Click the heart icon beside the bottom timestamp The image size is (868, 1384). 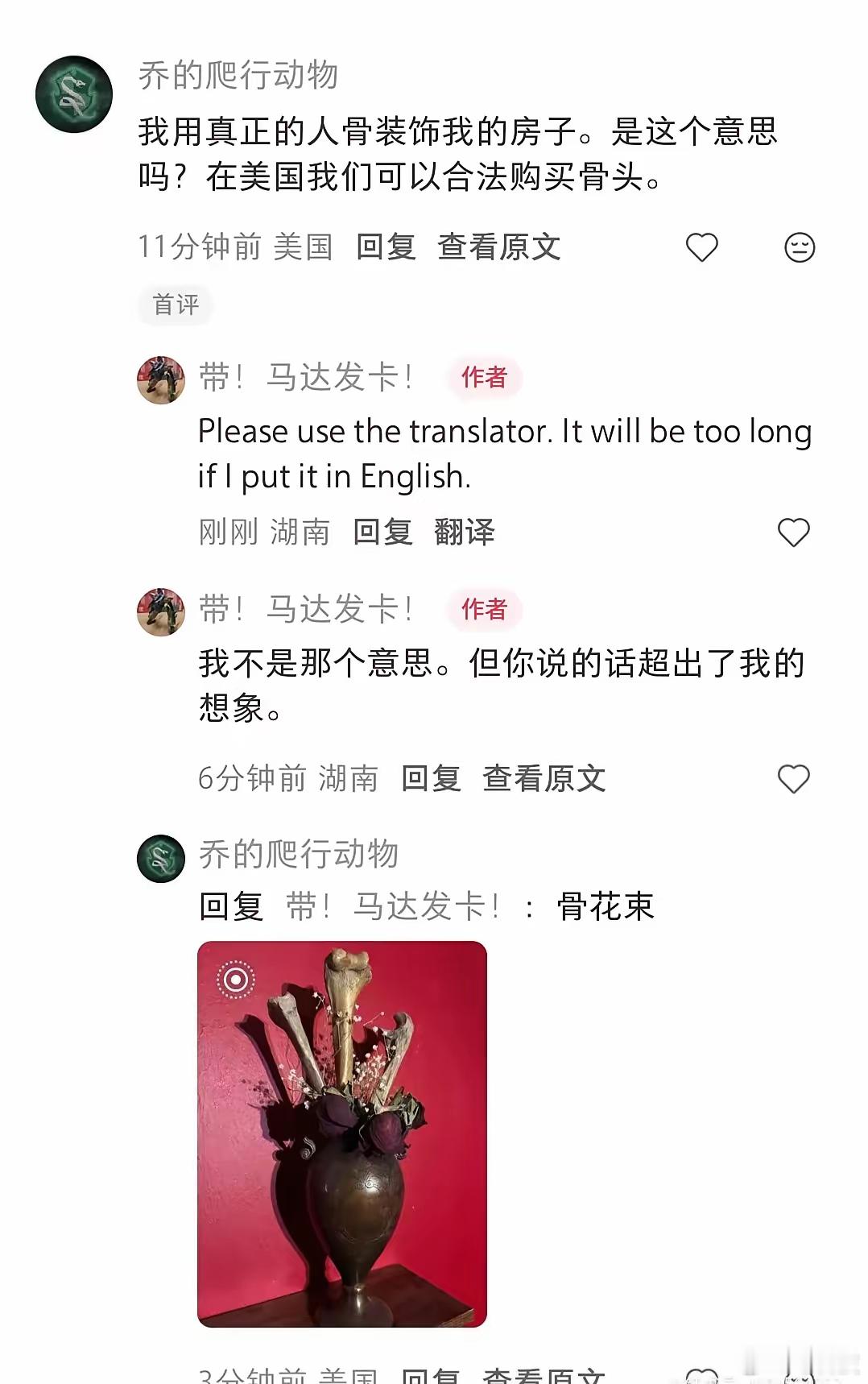point(703,1378)
